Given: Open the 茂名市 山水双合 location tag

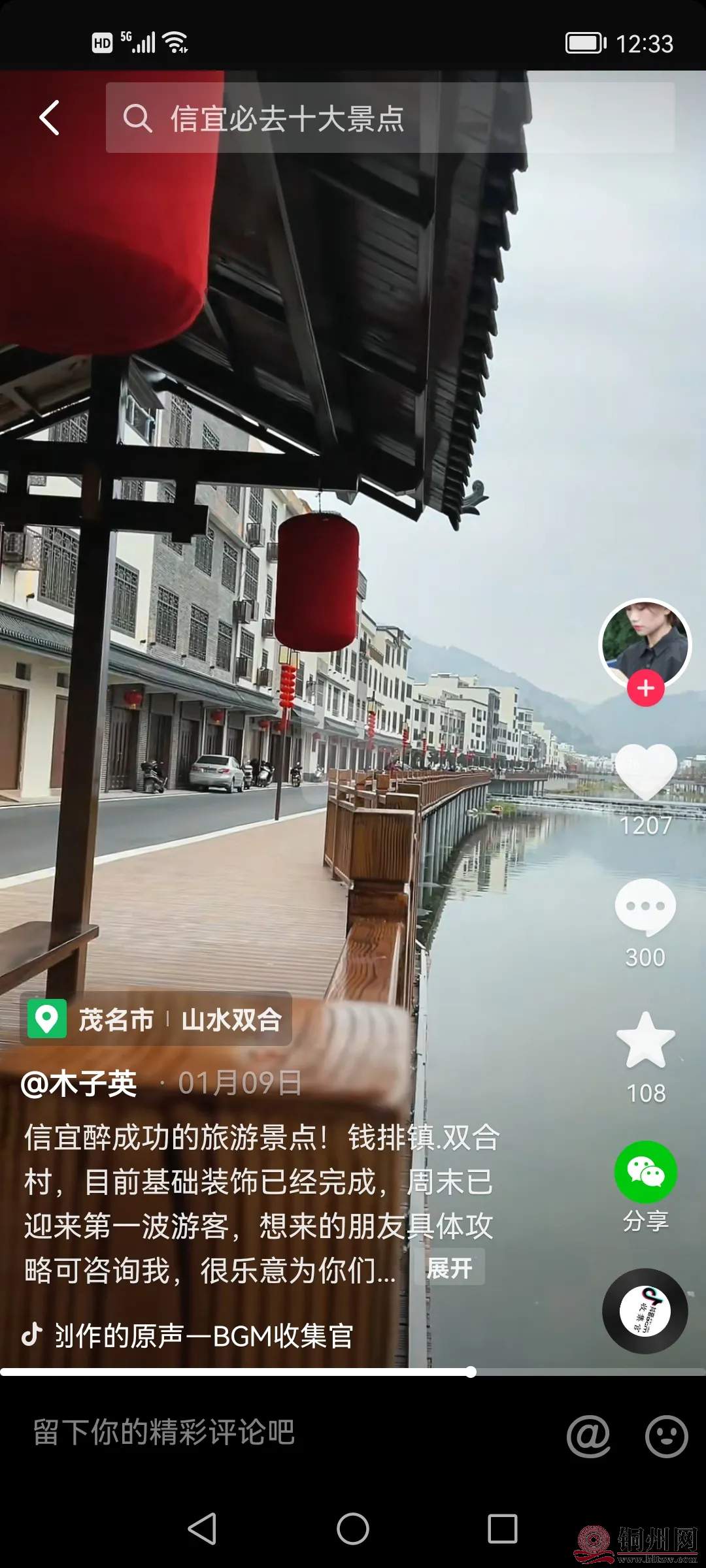Looking at the screenshot, I should tap(156, 1019).
